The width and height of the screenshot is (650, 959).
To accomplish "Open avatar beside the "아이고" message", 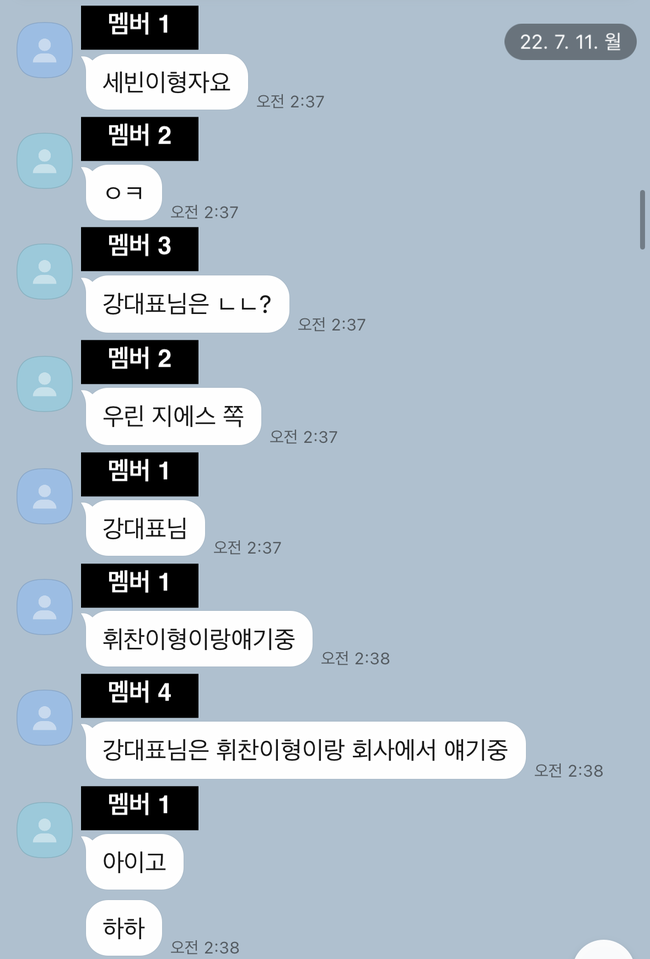I will click(45, 830).
